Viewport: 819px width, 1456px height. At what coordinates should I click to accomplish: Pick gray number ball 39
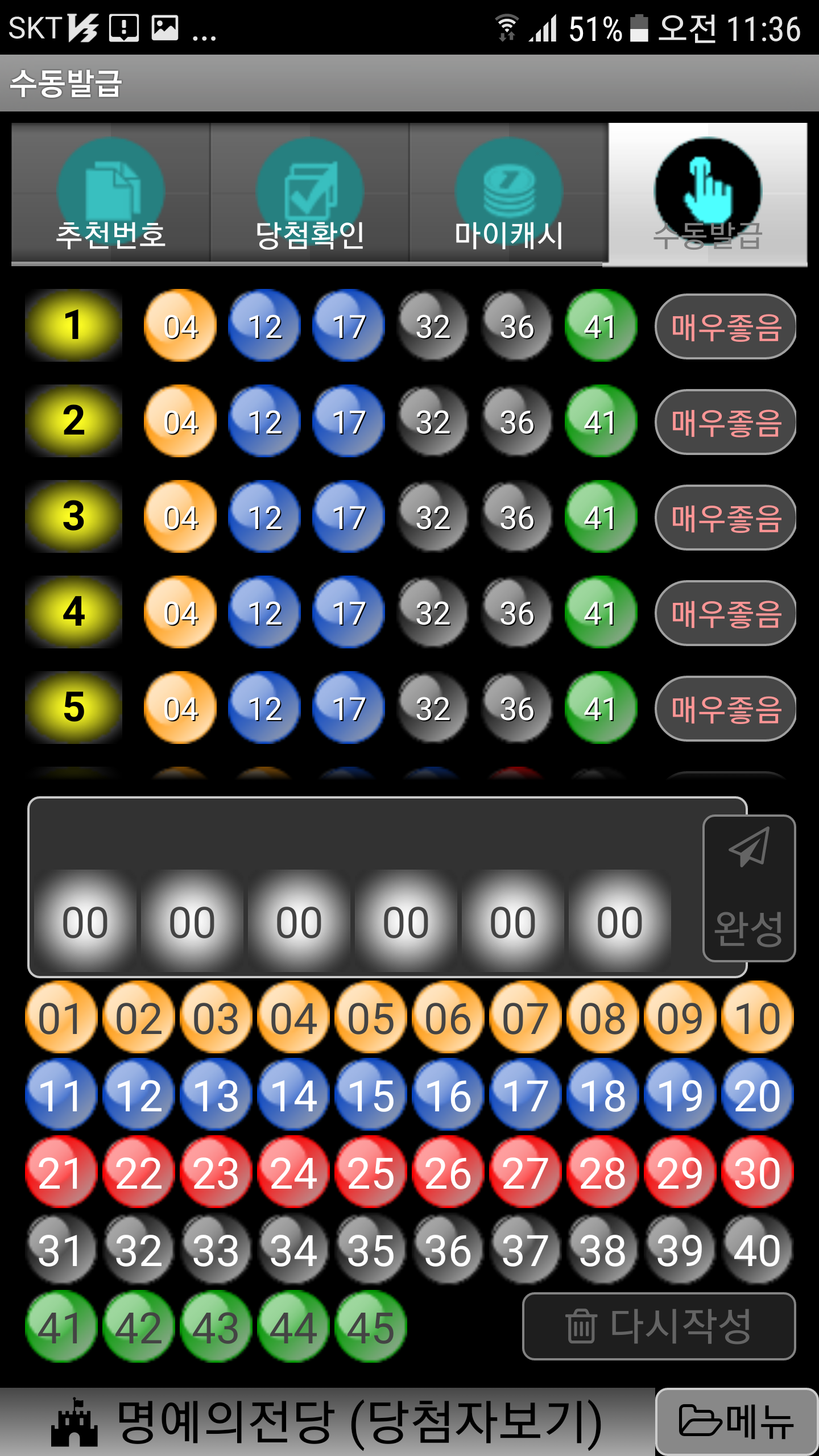point(680,1250)
